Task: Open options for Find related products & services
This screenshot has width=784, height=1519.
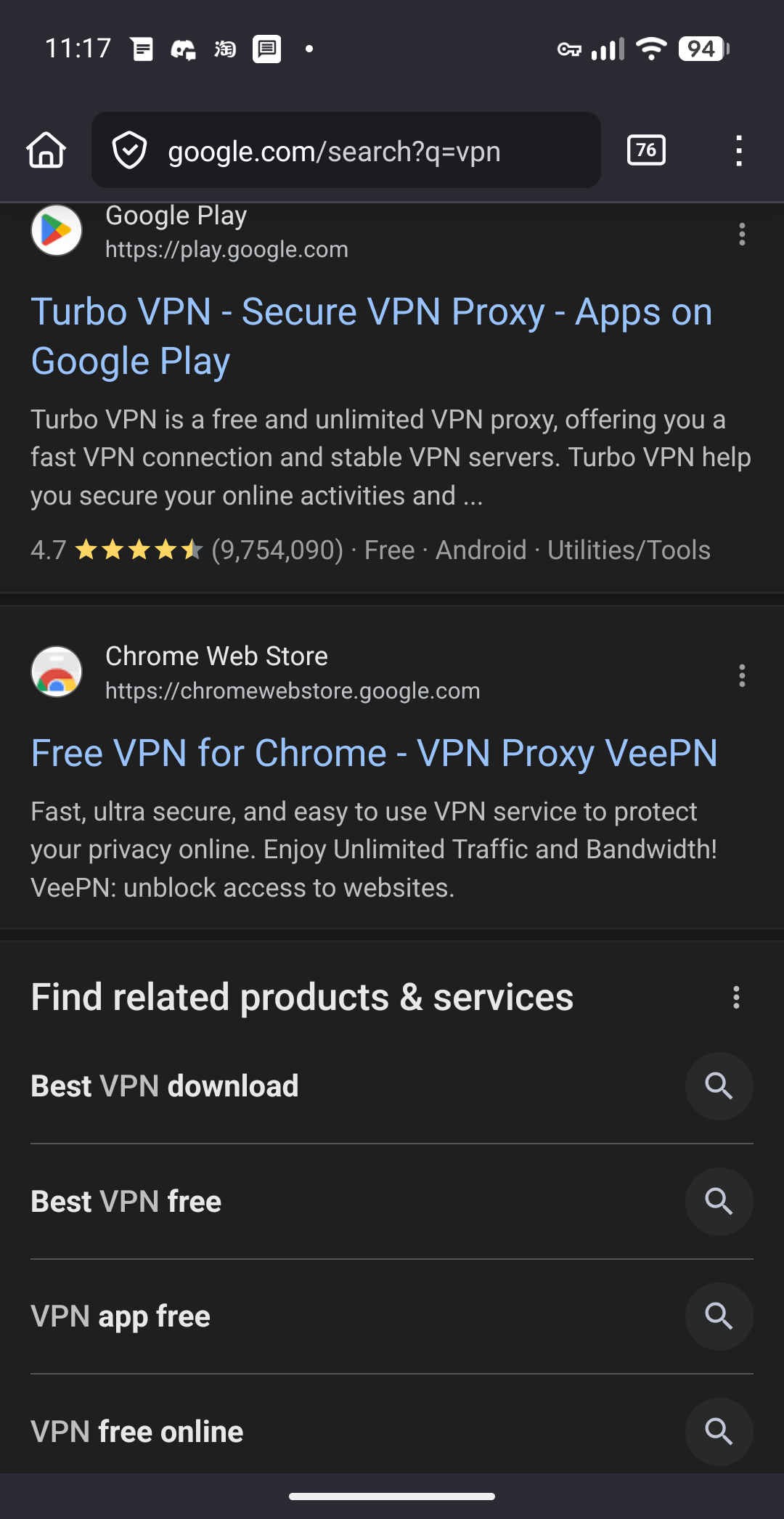Action: coord(736,997)
